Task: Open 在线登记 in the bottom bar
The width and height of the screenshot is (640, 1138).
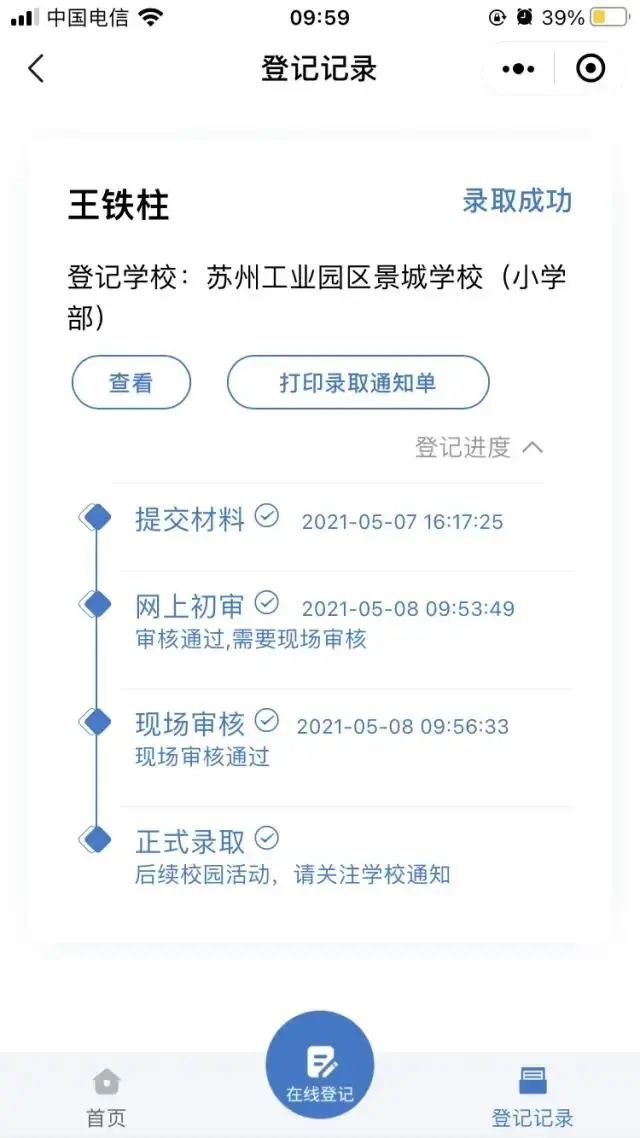Action: coord(320,1065)
